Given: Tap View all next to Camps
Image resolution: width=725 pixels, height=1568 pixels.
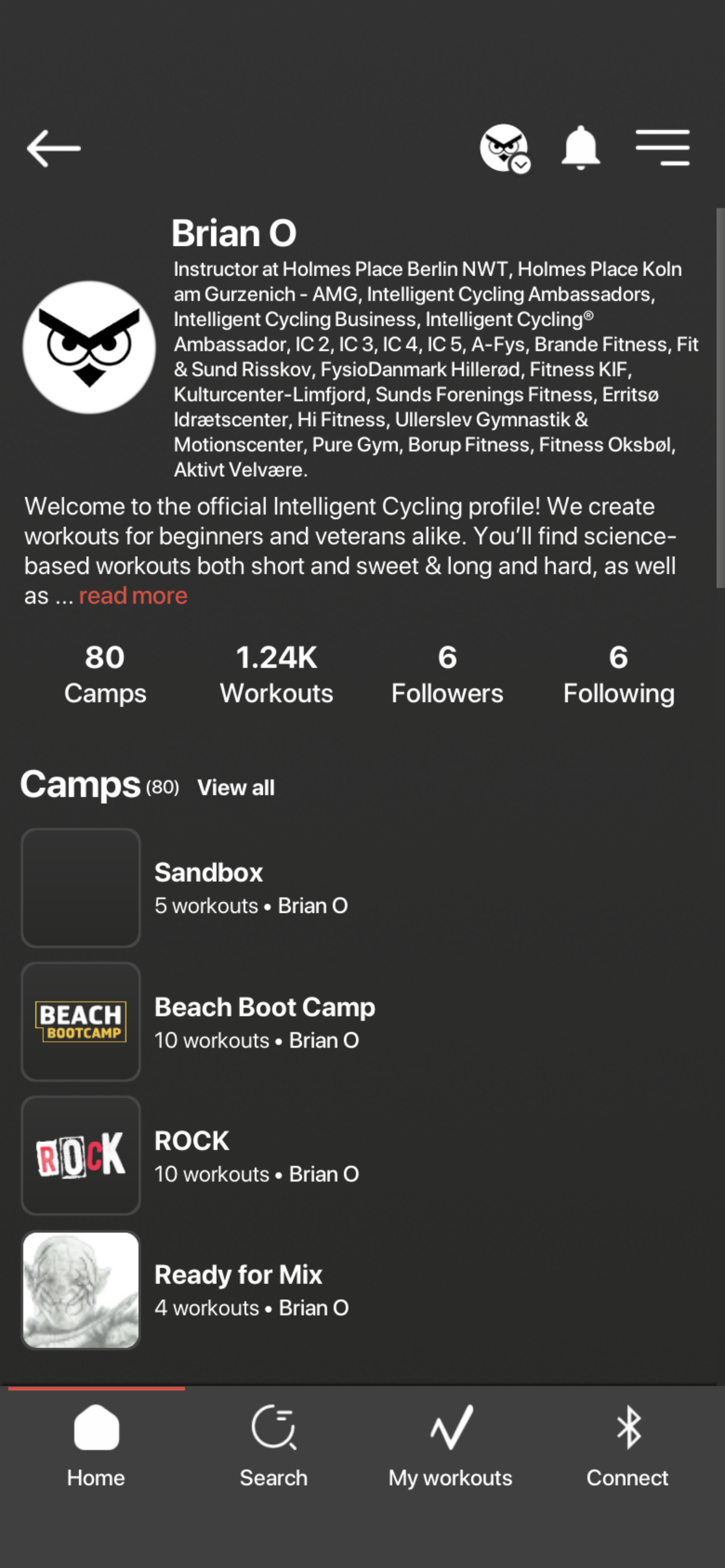Looking at the screenshot, I should pyautogui.click(x=235, y=788).
